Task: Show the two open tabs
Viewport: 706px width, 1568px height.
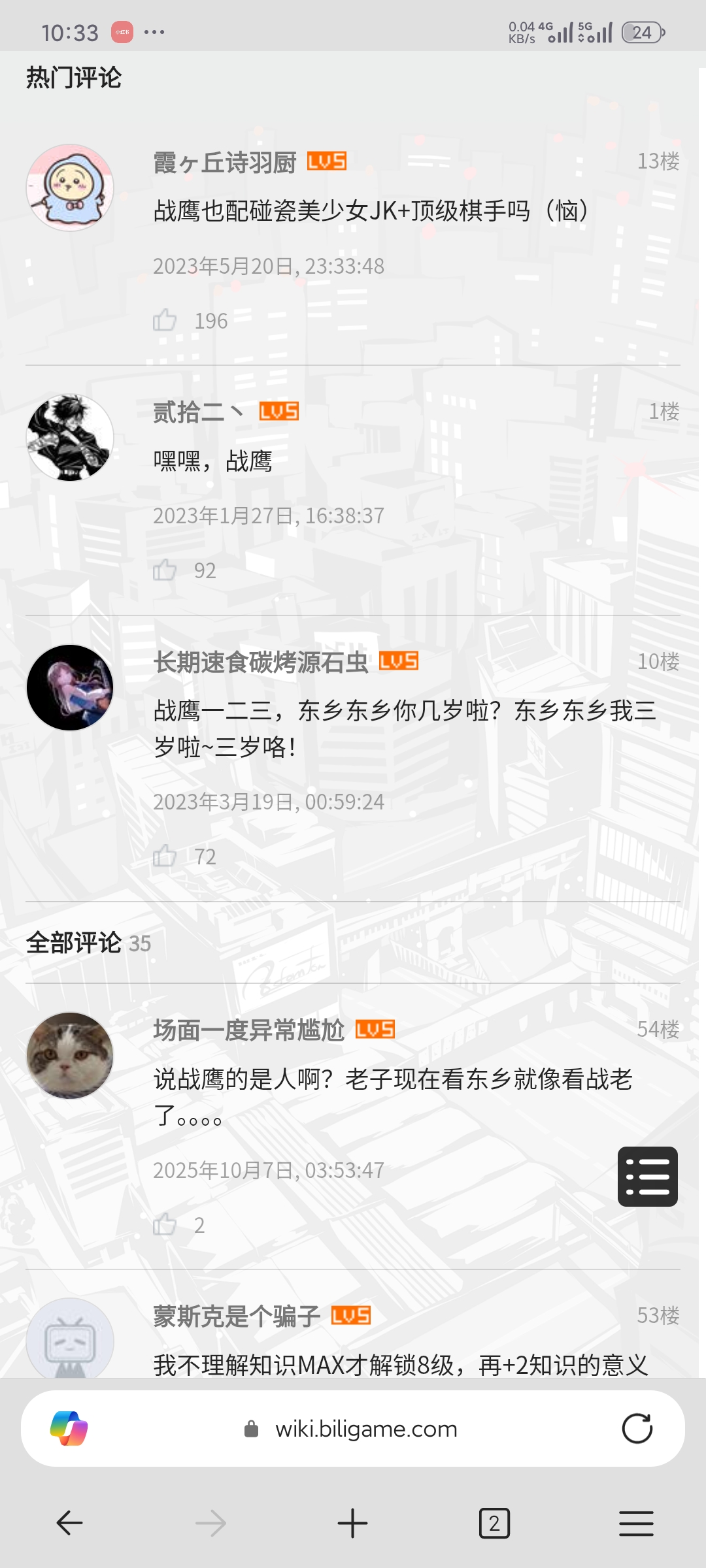Action: 494,1523
